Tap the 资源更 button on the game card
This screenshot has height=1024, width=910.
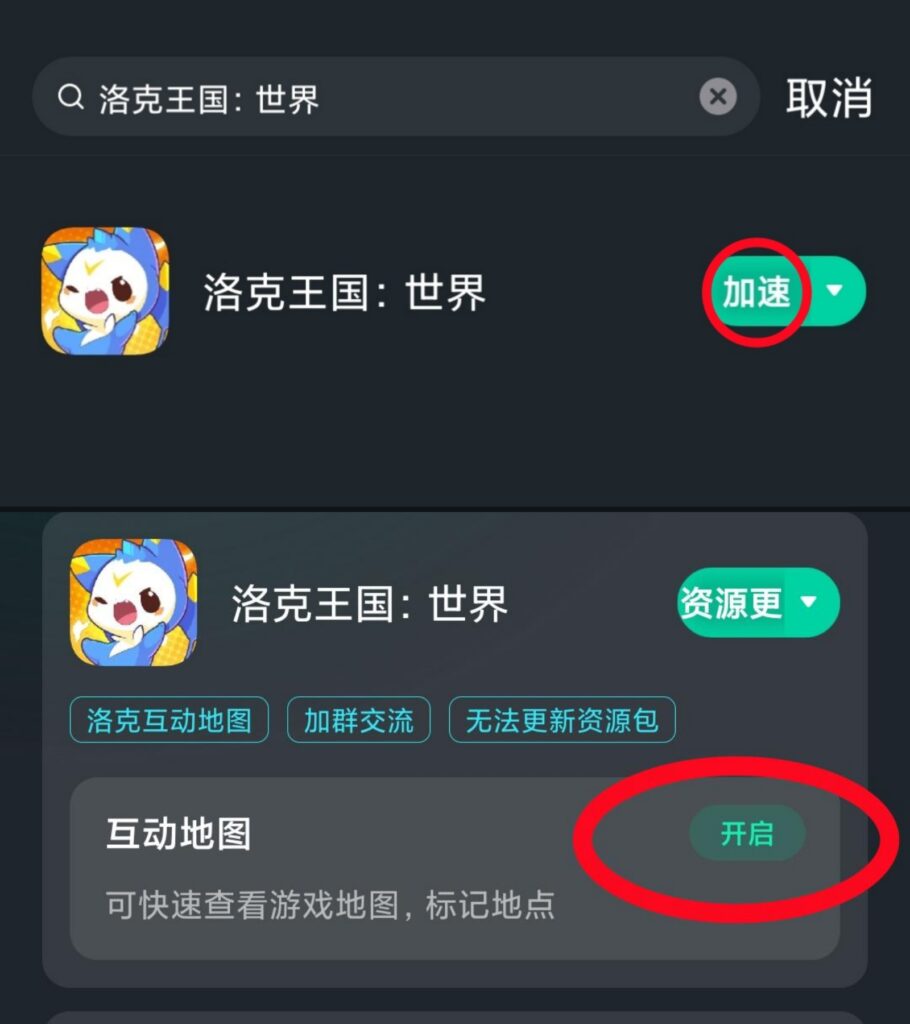(x=731, y=602)
